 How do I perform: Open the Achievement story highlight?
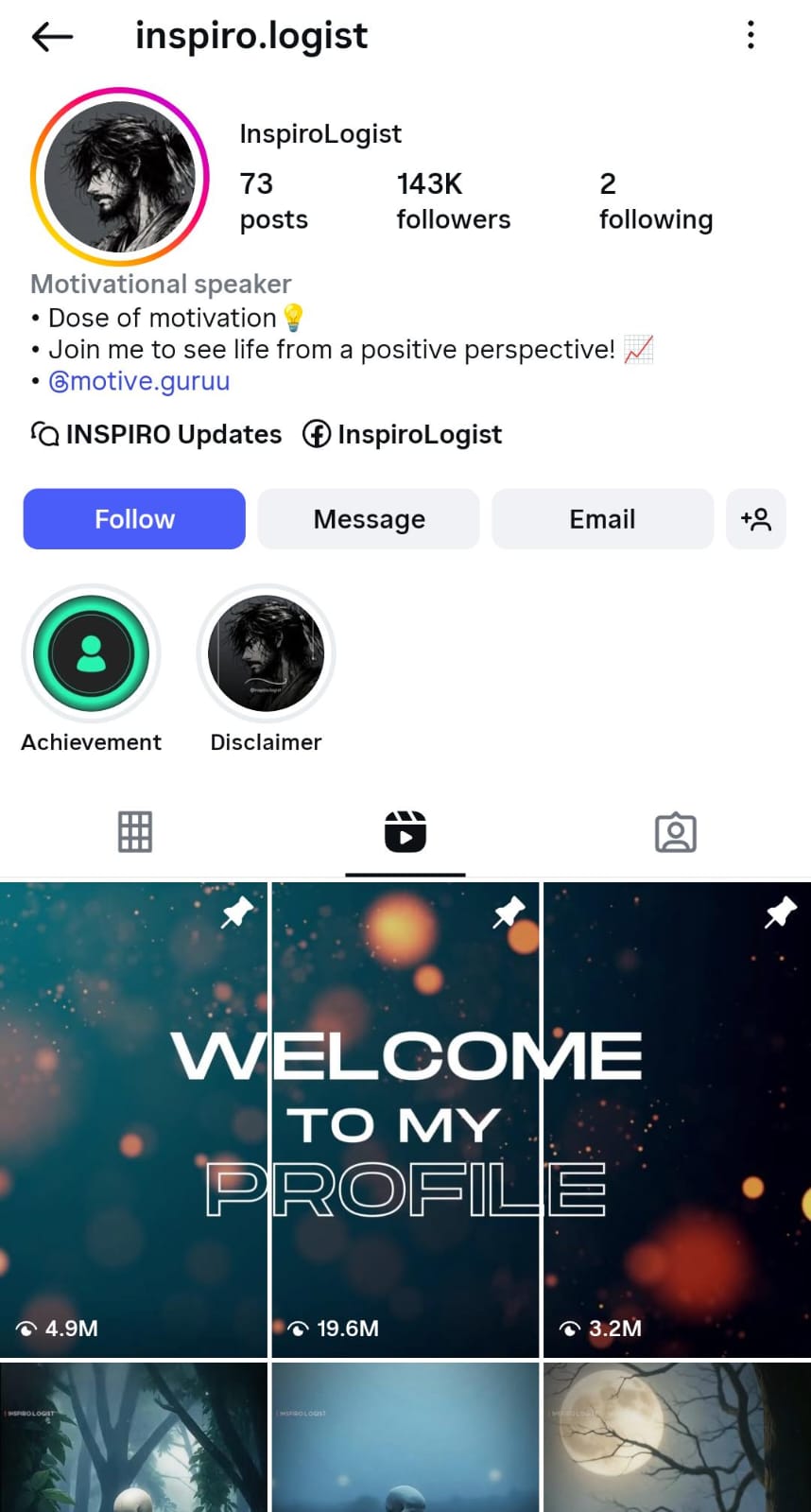(92, 653)
